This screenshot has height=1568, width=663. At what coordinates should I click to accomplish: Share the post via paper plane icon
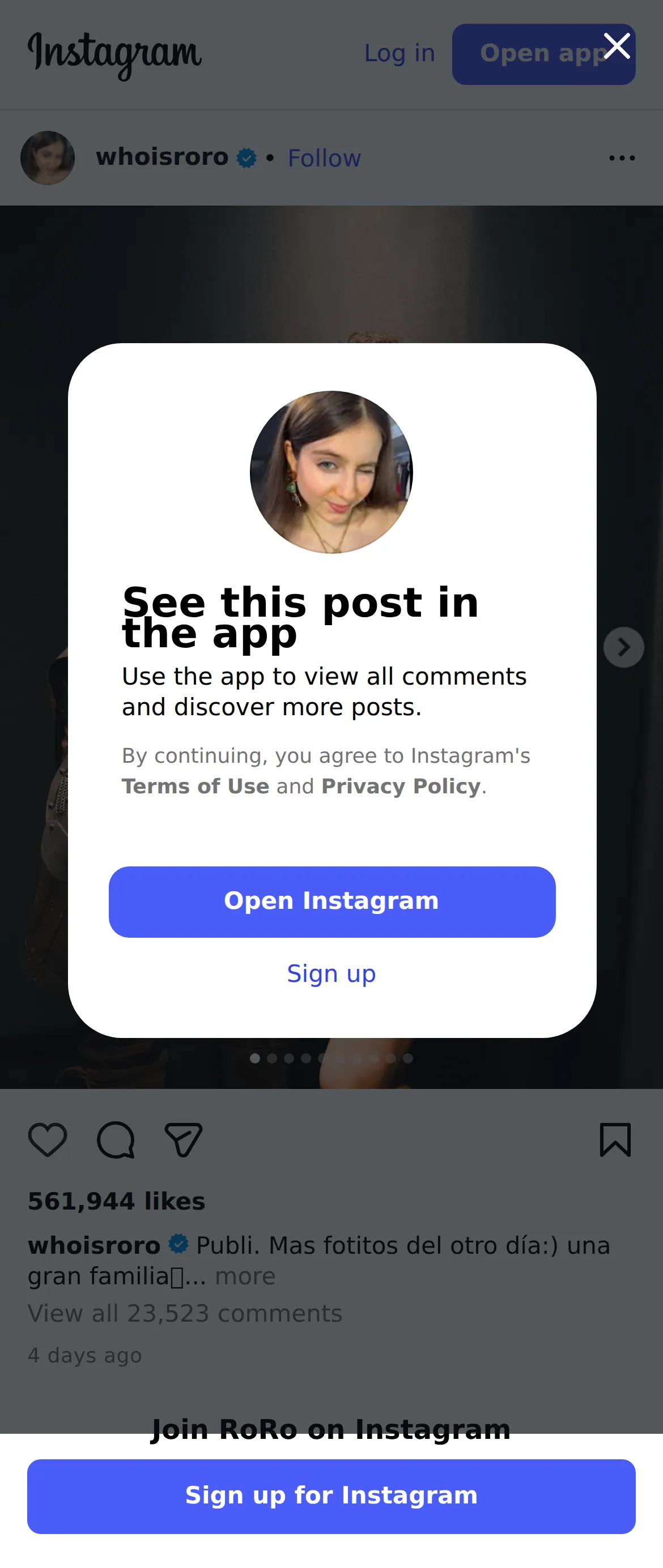(x=184, y=1139)
